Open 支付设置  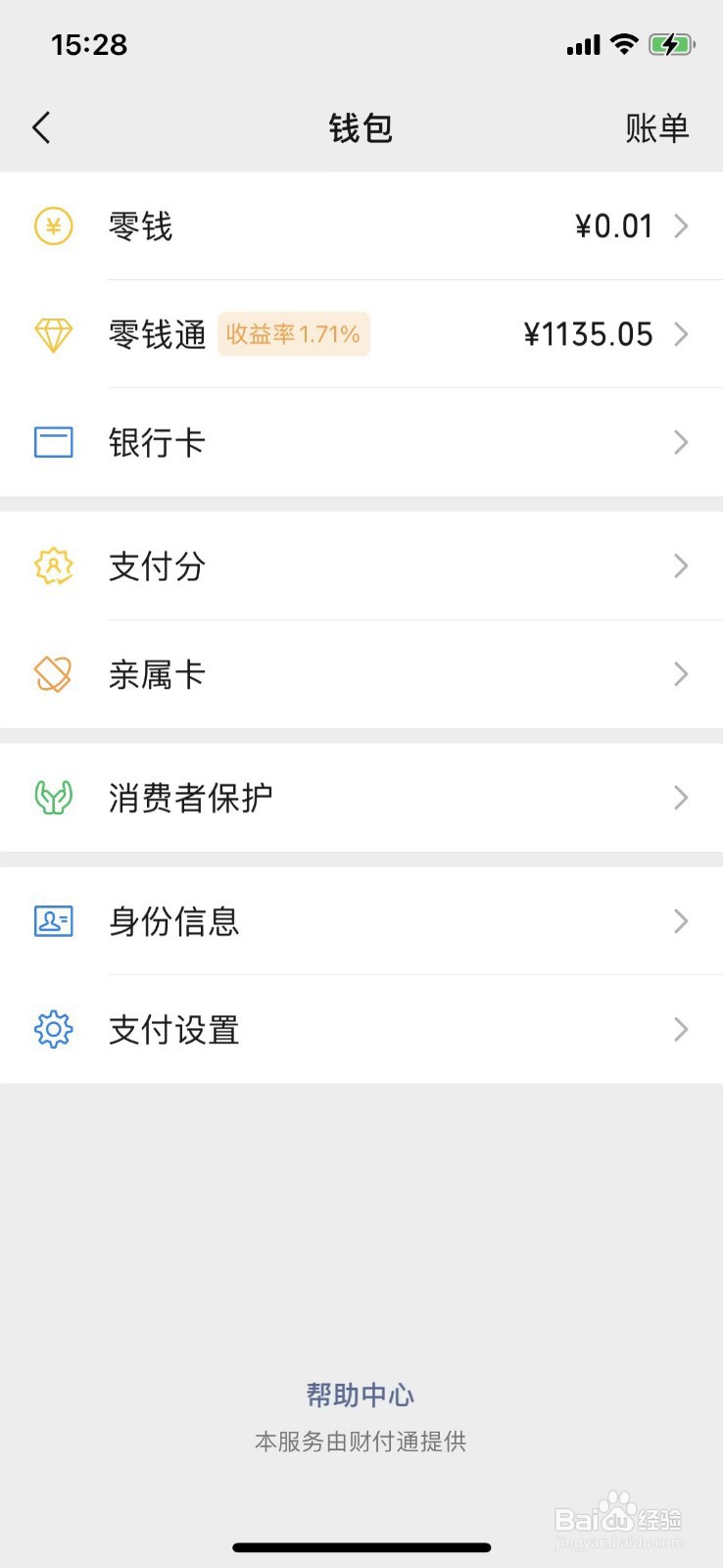pyautogui.click(x=361, y=1029)
